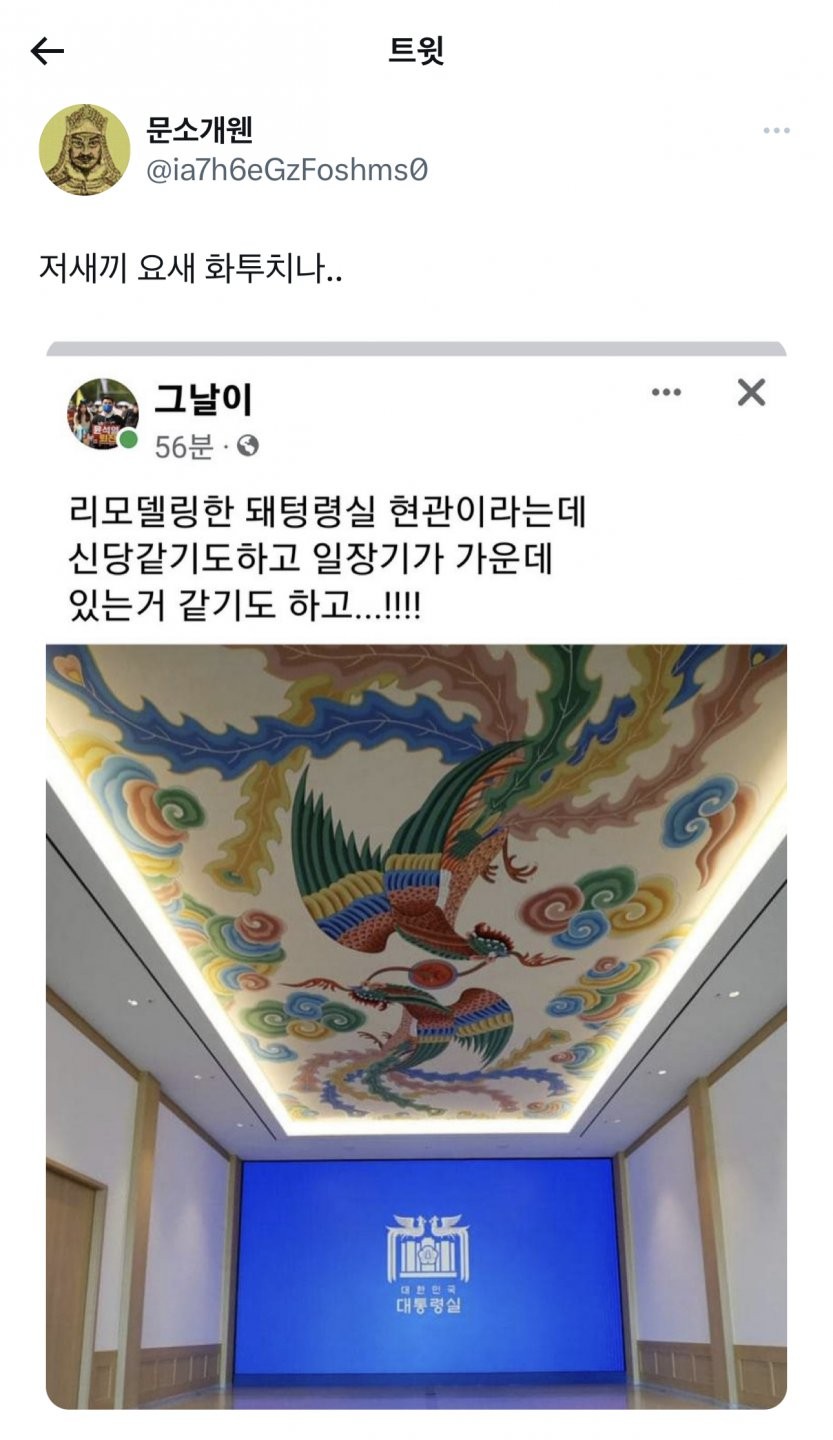833x1440 pixels.
Task: Open 문소개웬's profile picture
Action: (x=84, y=150)
